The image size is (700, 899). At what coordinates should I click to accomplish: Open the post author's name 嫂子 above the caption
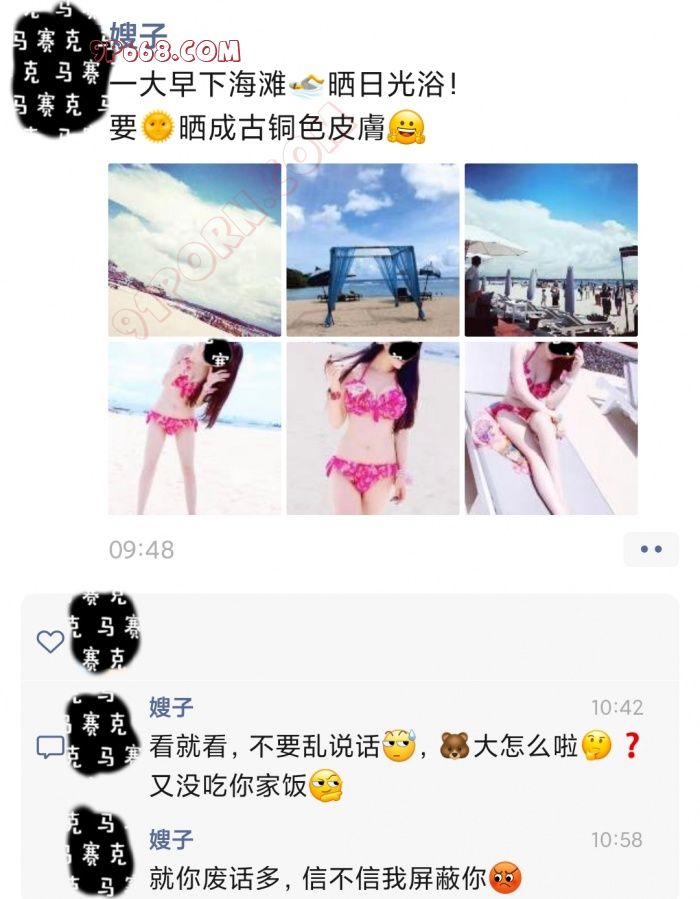pyautogui.click(x=139, y=36)
